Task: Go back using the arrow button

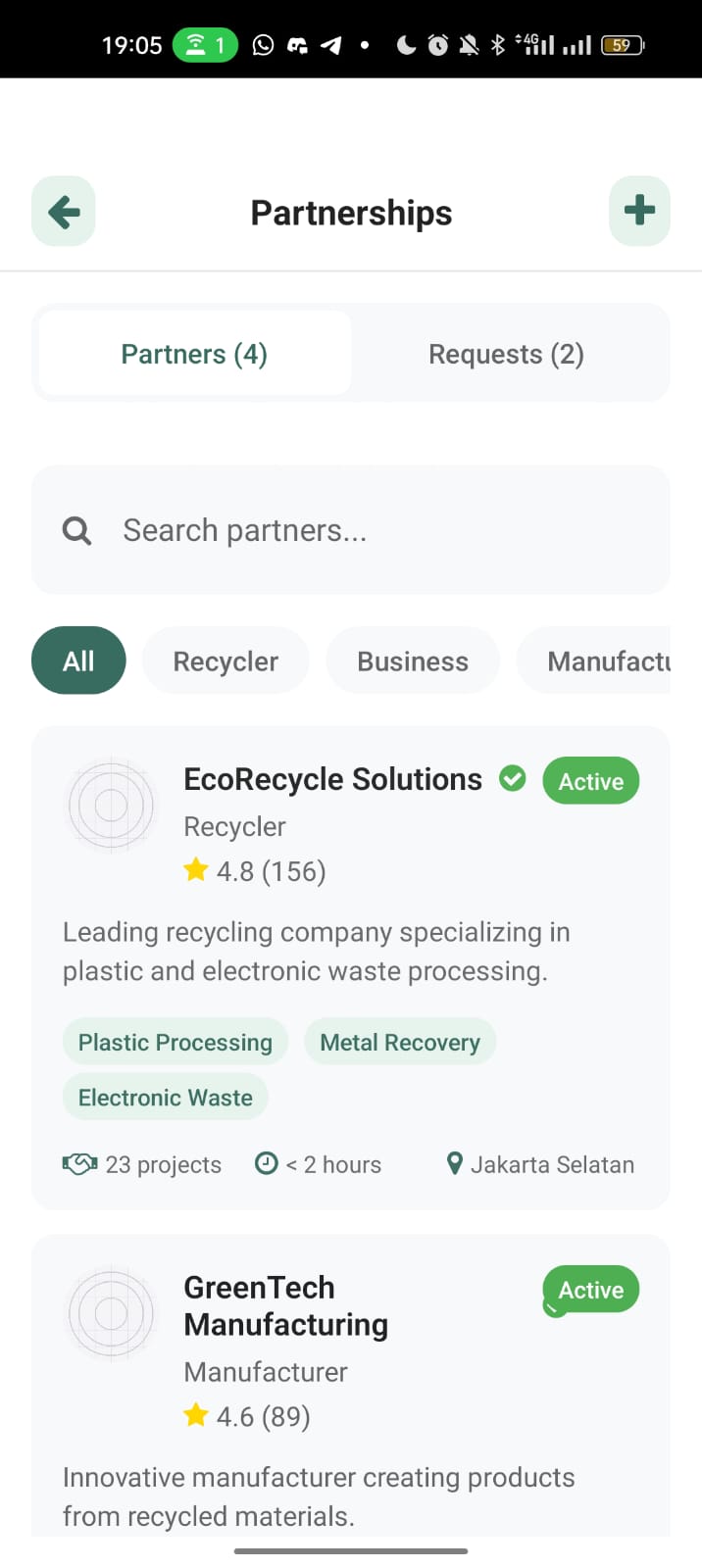Action: [64, 211]
